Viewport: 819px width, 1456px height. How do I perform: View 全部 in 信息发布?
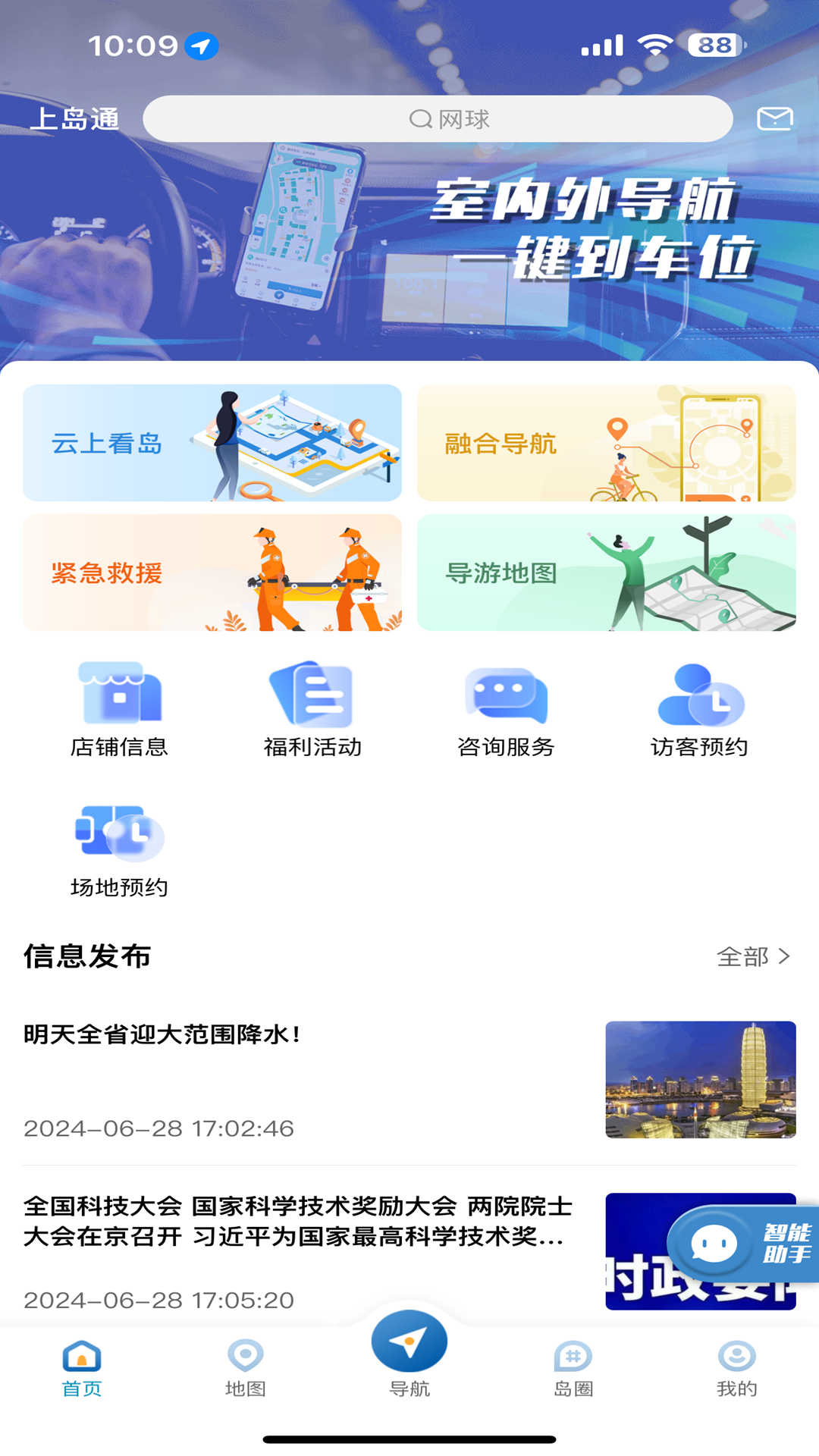point(753,956)
